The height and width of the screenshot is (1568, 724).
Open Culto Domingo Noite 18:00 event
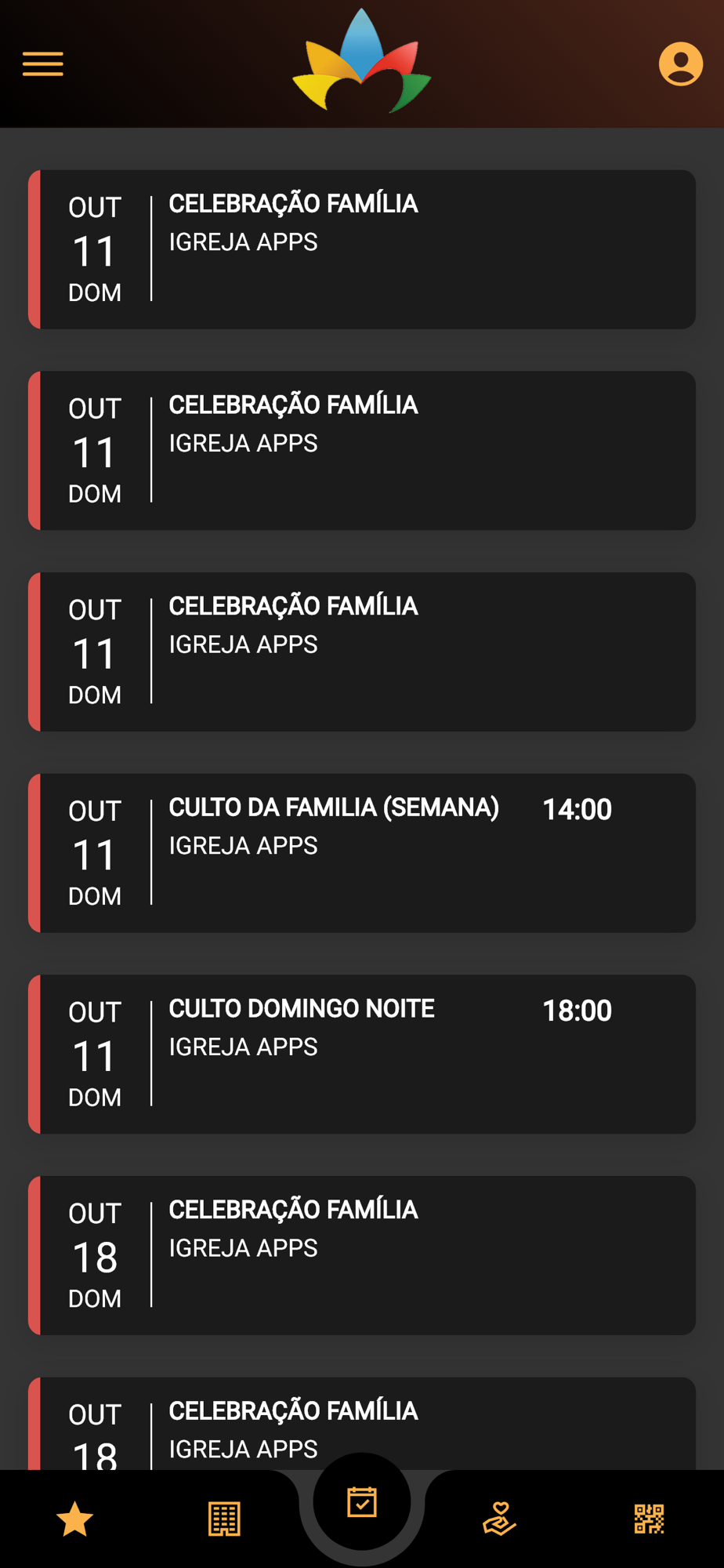click(362, 1054)
